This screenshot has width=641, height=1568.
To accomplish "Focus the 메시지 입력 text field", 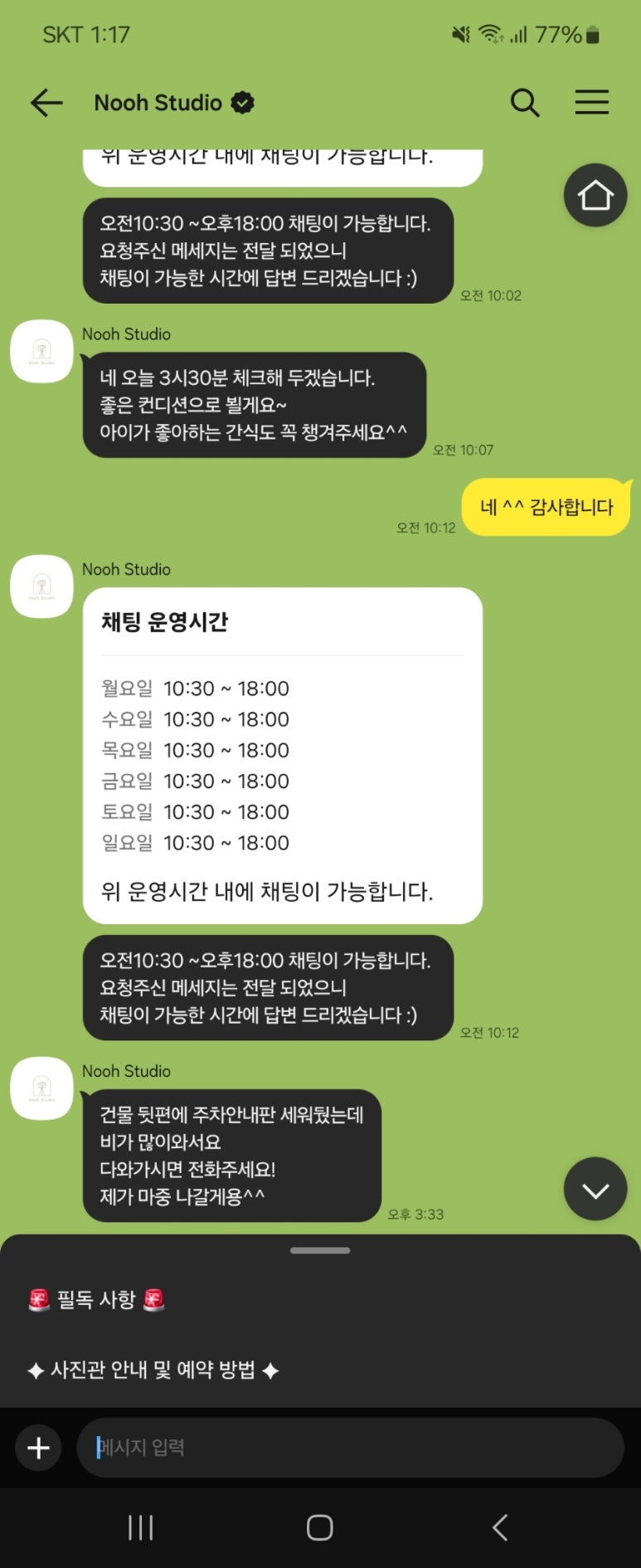I will [x=348, y=1448].
